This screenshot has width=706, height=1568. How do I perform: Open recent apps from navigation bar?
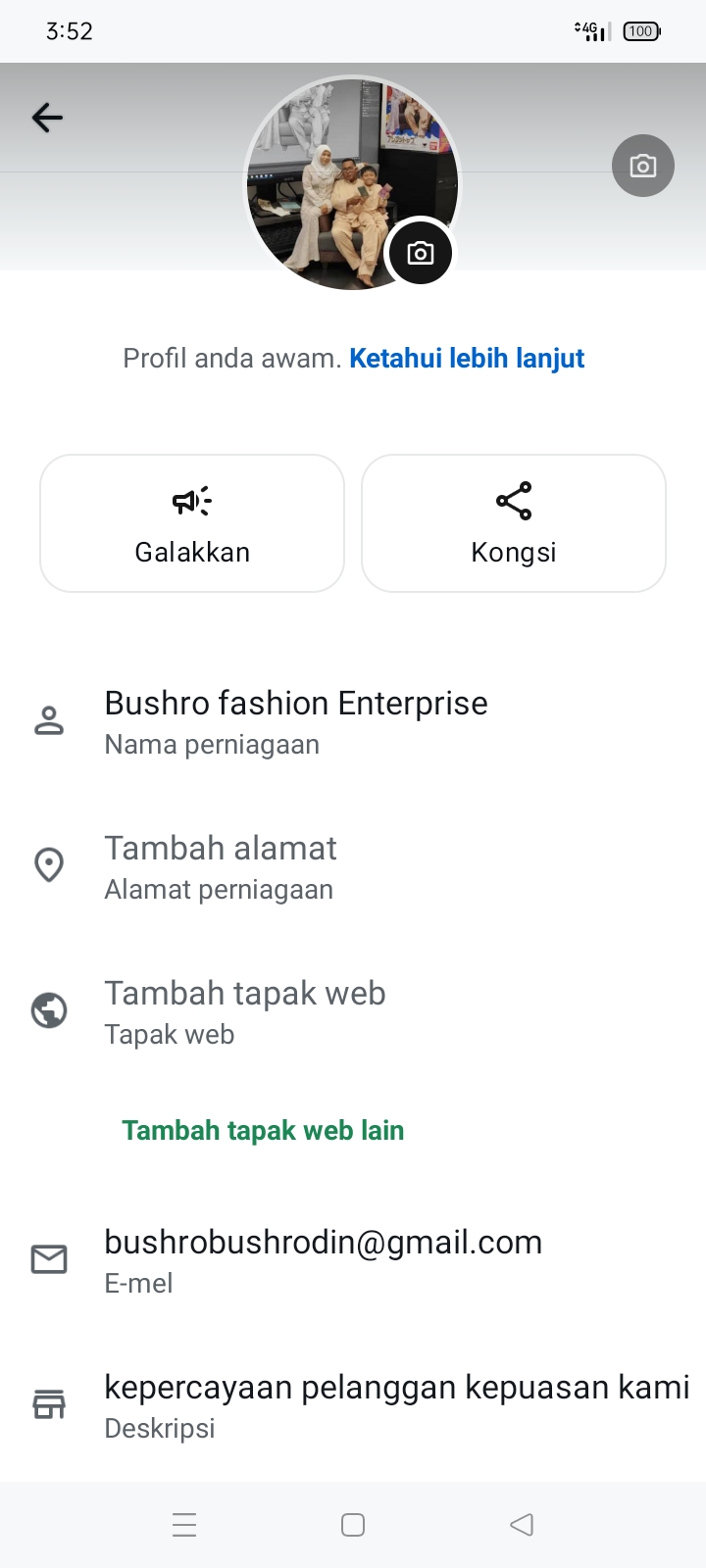(184, 1525)
